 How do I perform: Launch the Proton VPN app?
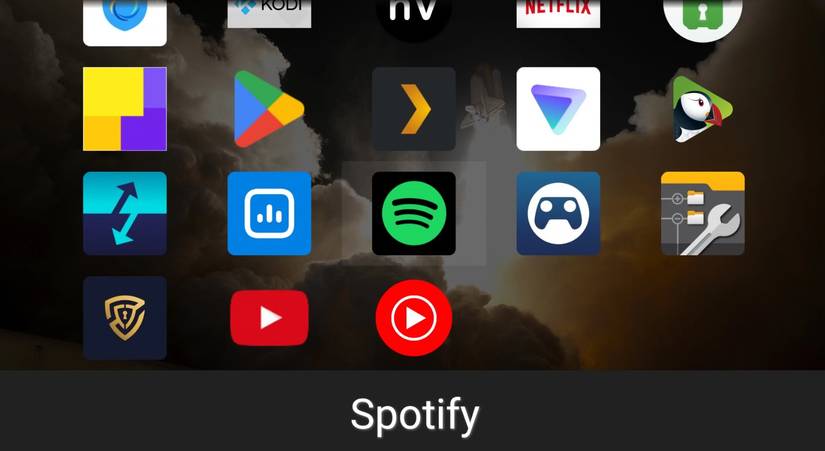[558, 109]
